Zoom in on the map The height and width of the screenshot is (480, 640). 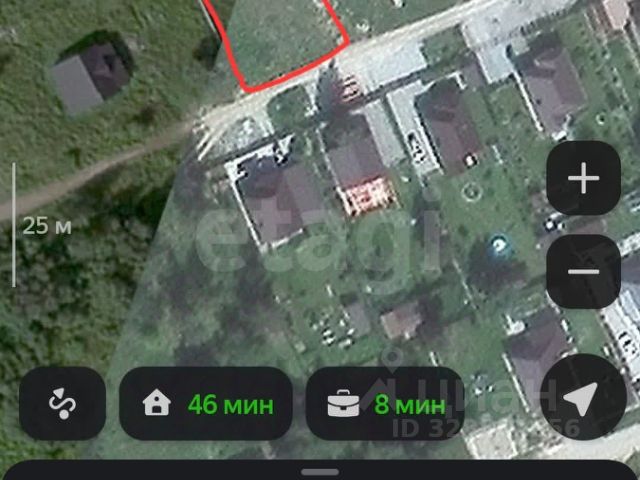pos(583,180)
